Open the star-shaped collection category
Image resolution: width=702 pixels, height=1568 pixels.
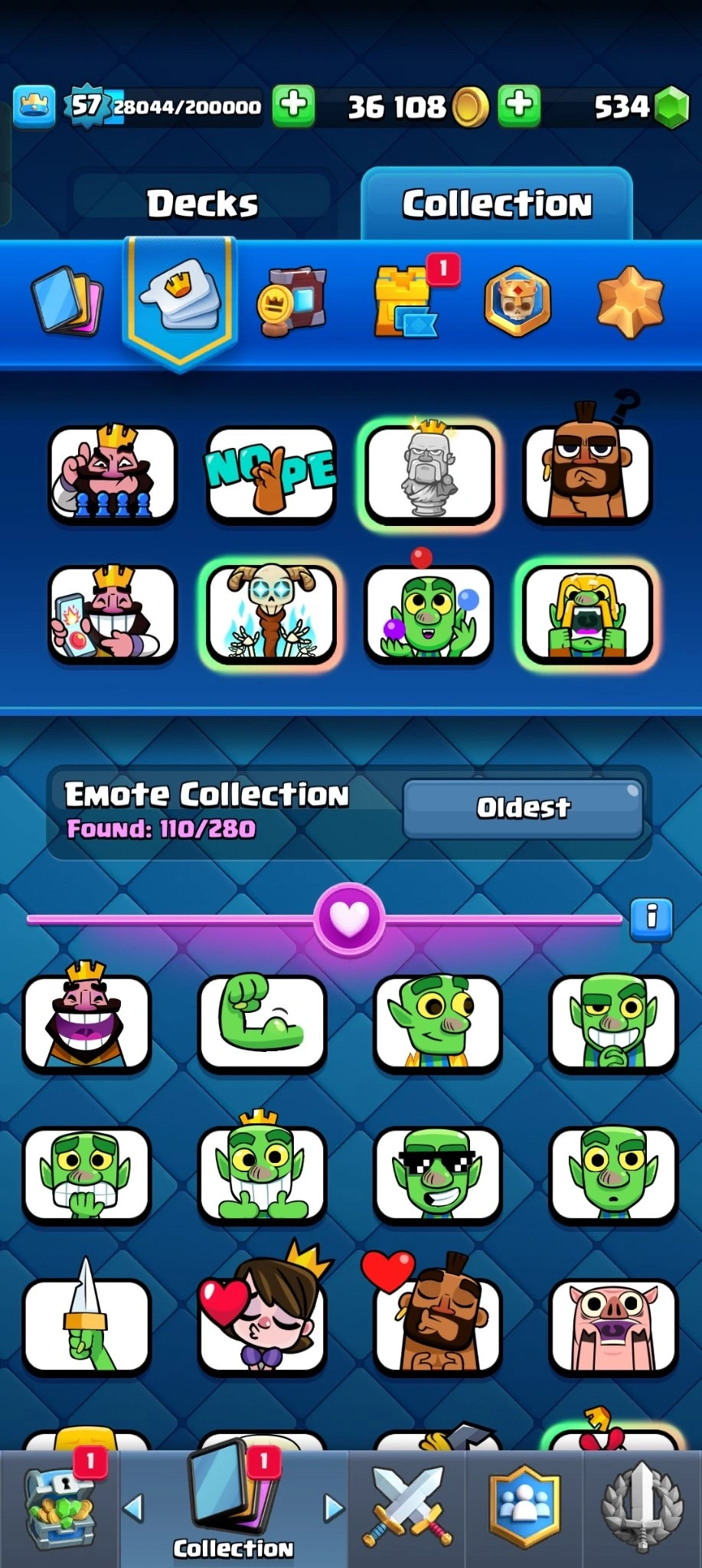coord(629,302)
